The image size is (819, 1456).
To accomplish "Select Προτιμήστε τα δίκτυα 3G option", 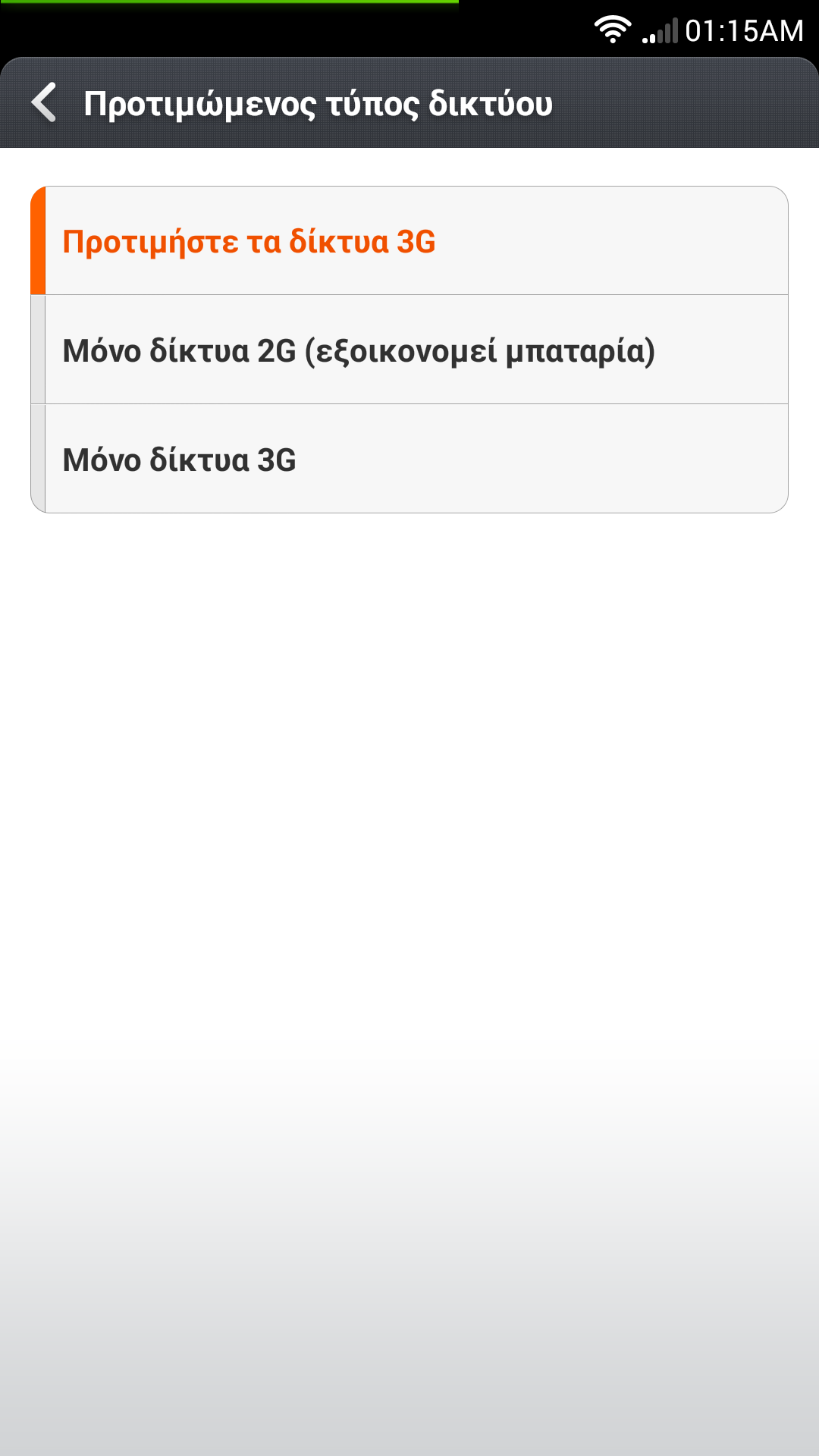I will coord(409,241).
